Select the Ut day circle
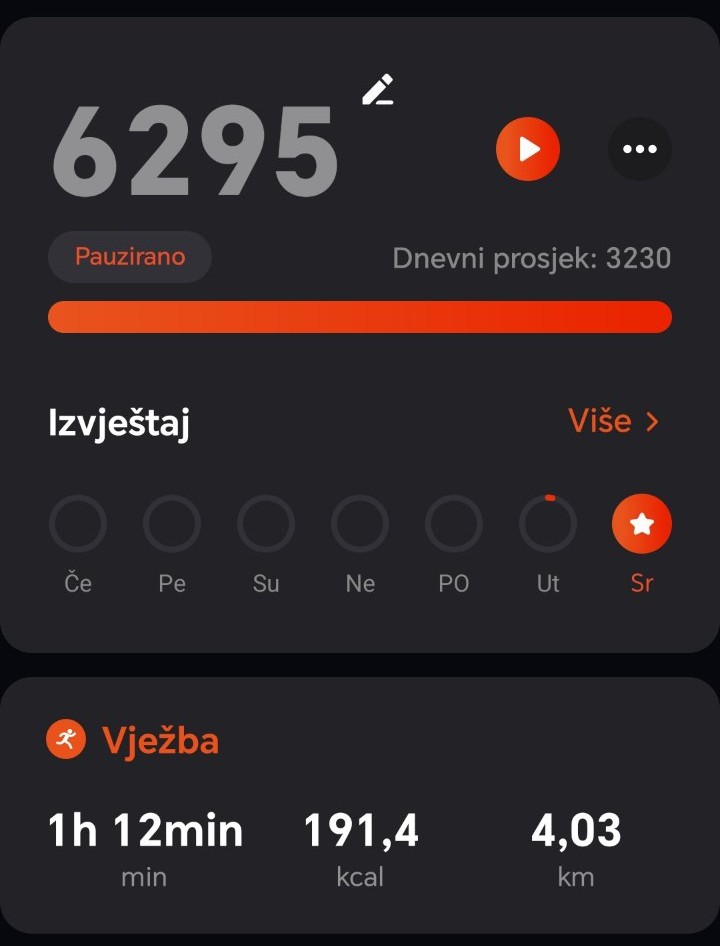The width and height of the screenshot is (720, 946). tap(548, 524)
